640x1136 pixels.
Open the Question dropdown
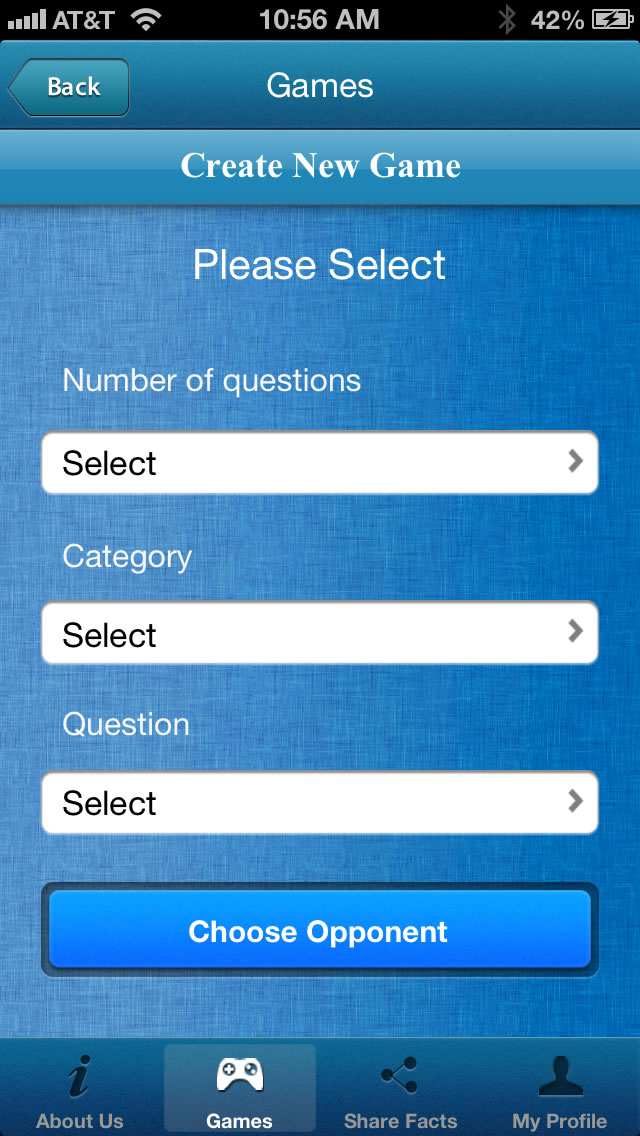click(320, 802)
